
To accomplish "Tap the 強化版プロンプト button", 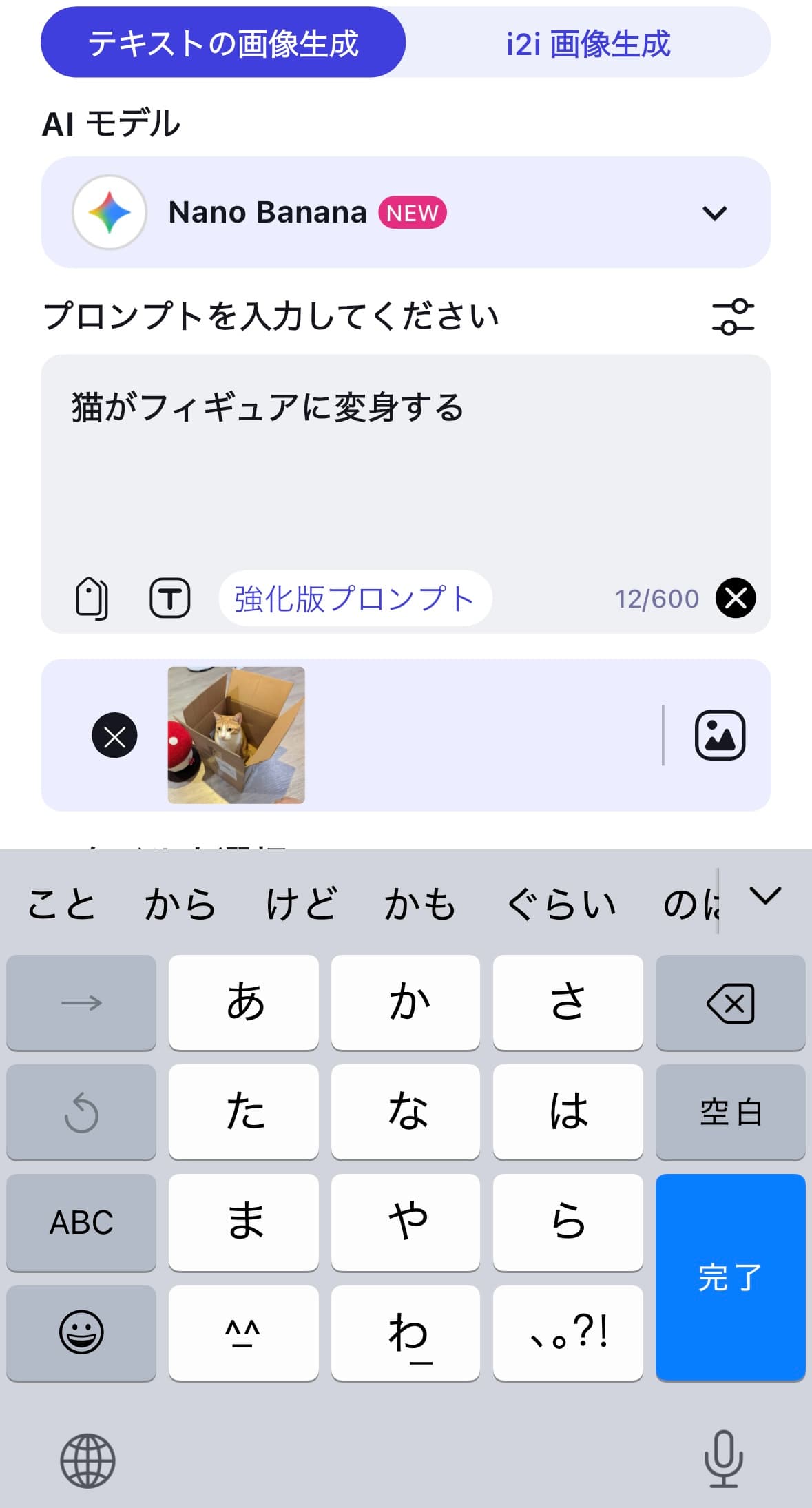I will pyautogui.click(x=356, y=599).
